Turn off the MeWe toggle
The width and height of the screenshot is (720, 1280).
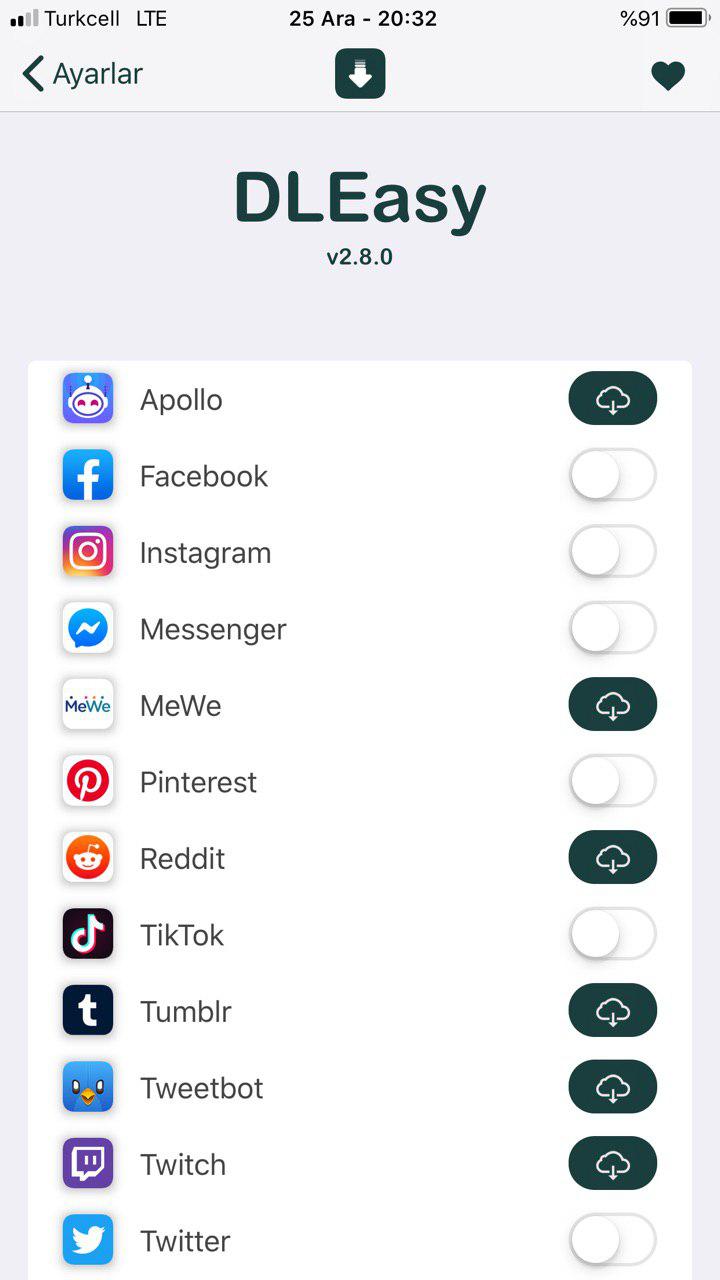coord(613,705)
